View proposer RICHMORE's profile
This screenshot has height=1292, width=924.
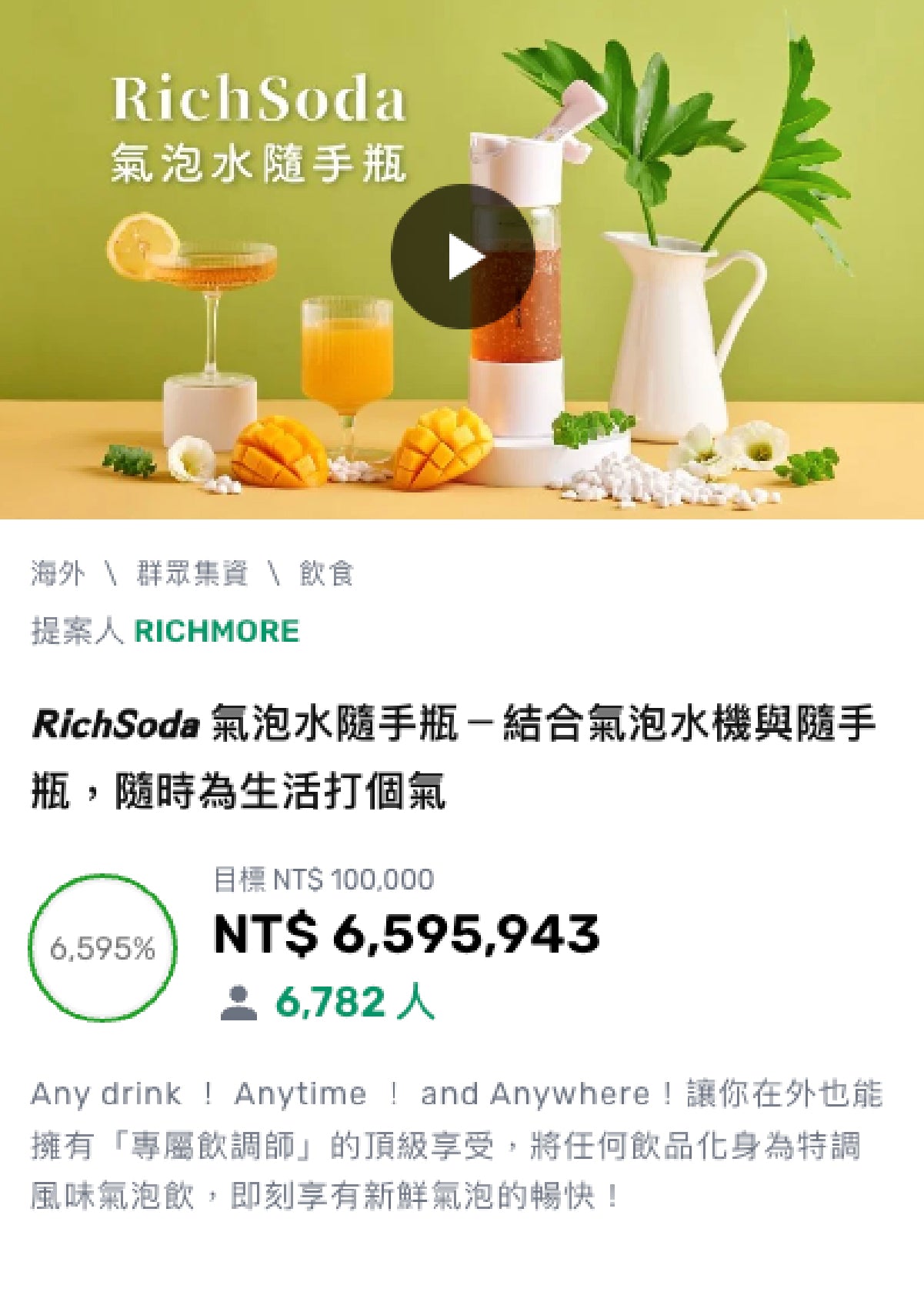pos(216,631)
